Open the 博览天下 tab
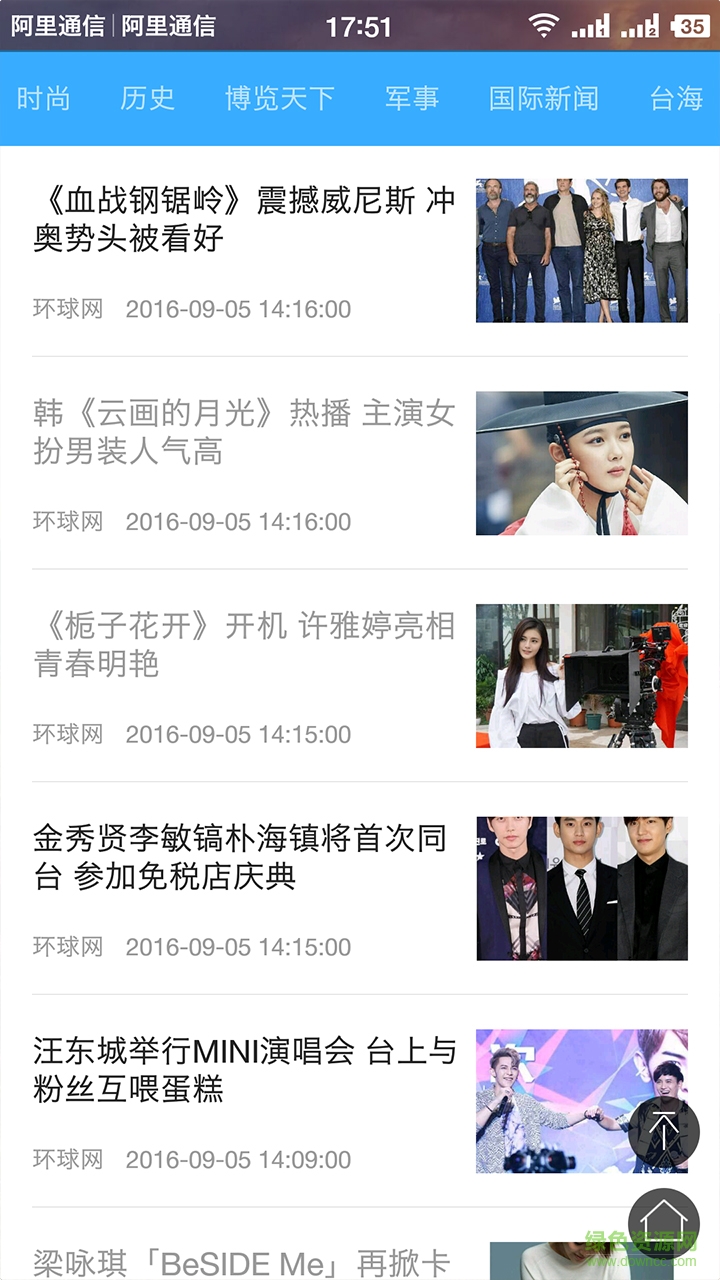720x1280 pixels. point(279,98)
